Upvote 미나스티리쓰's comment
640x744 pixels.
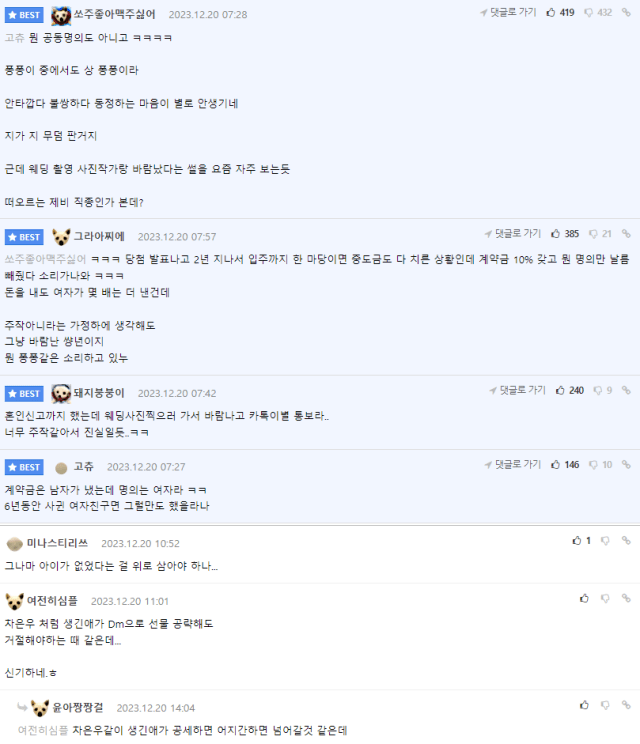coord(577,541)
